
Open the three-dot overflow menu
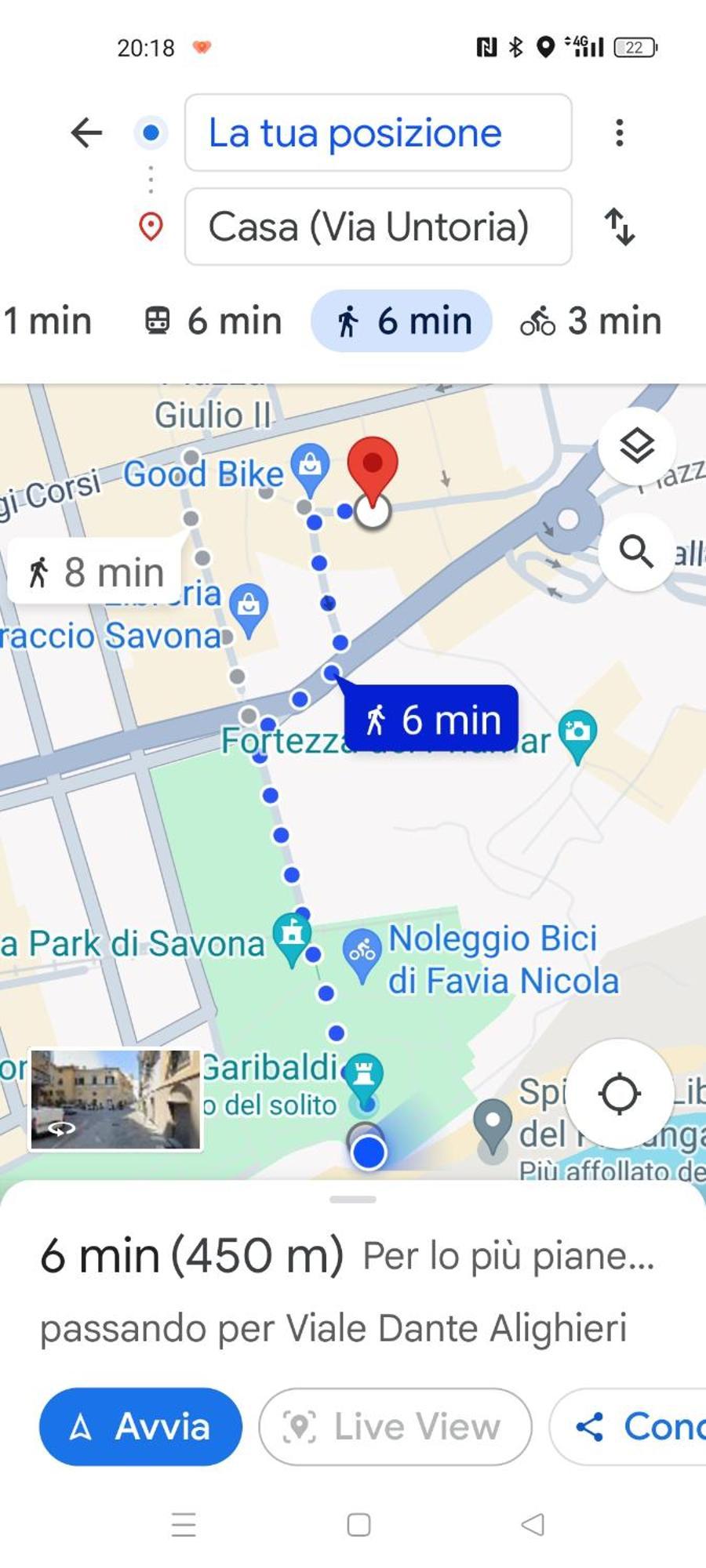[619, 132]
